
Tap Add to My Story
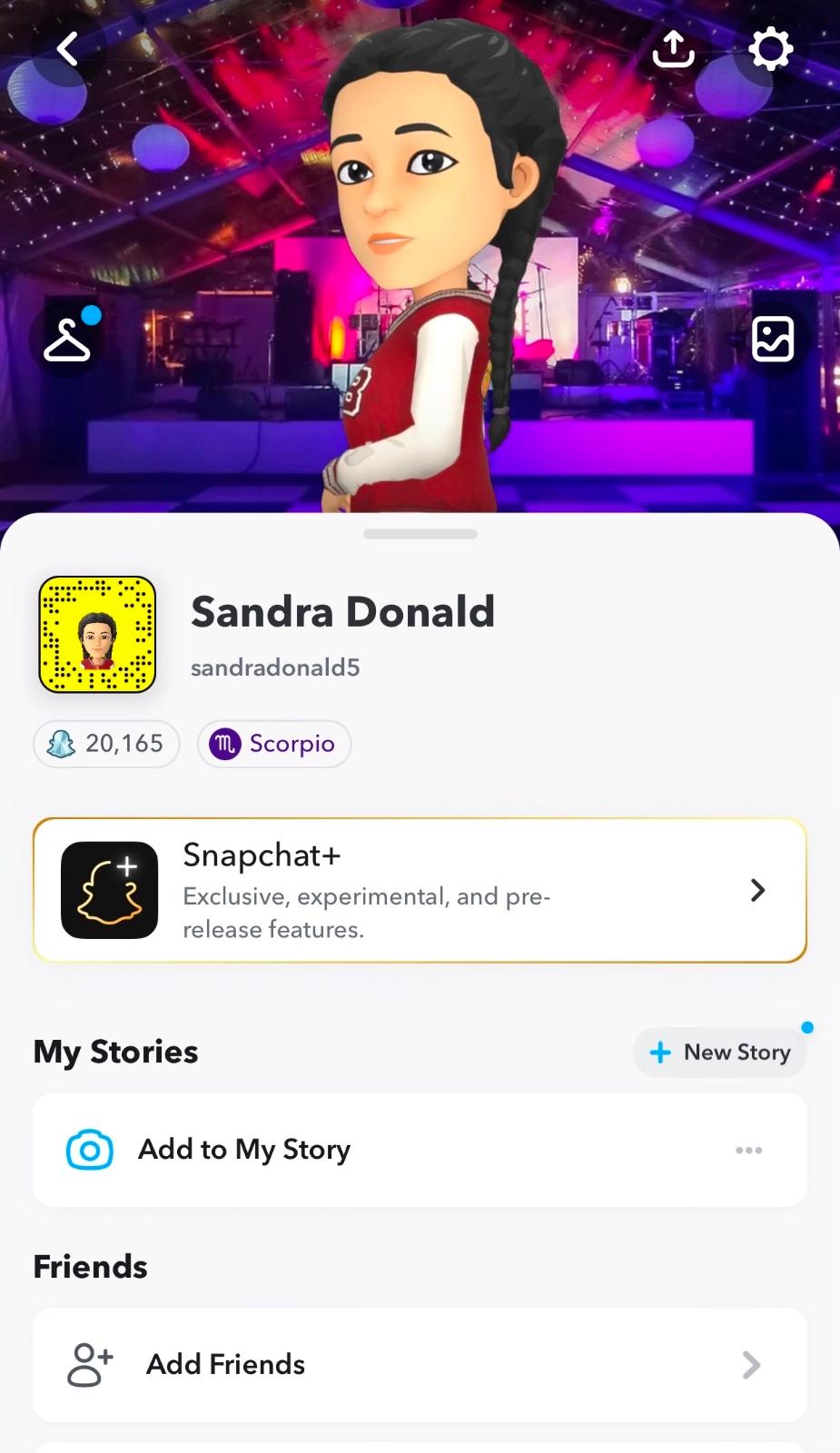(x=243, y=1150)
